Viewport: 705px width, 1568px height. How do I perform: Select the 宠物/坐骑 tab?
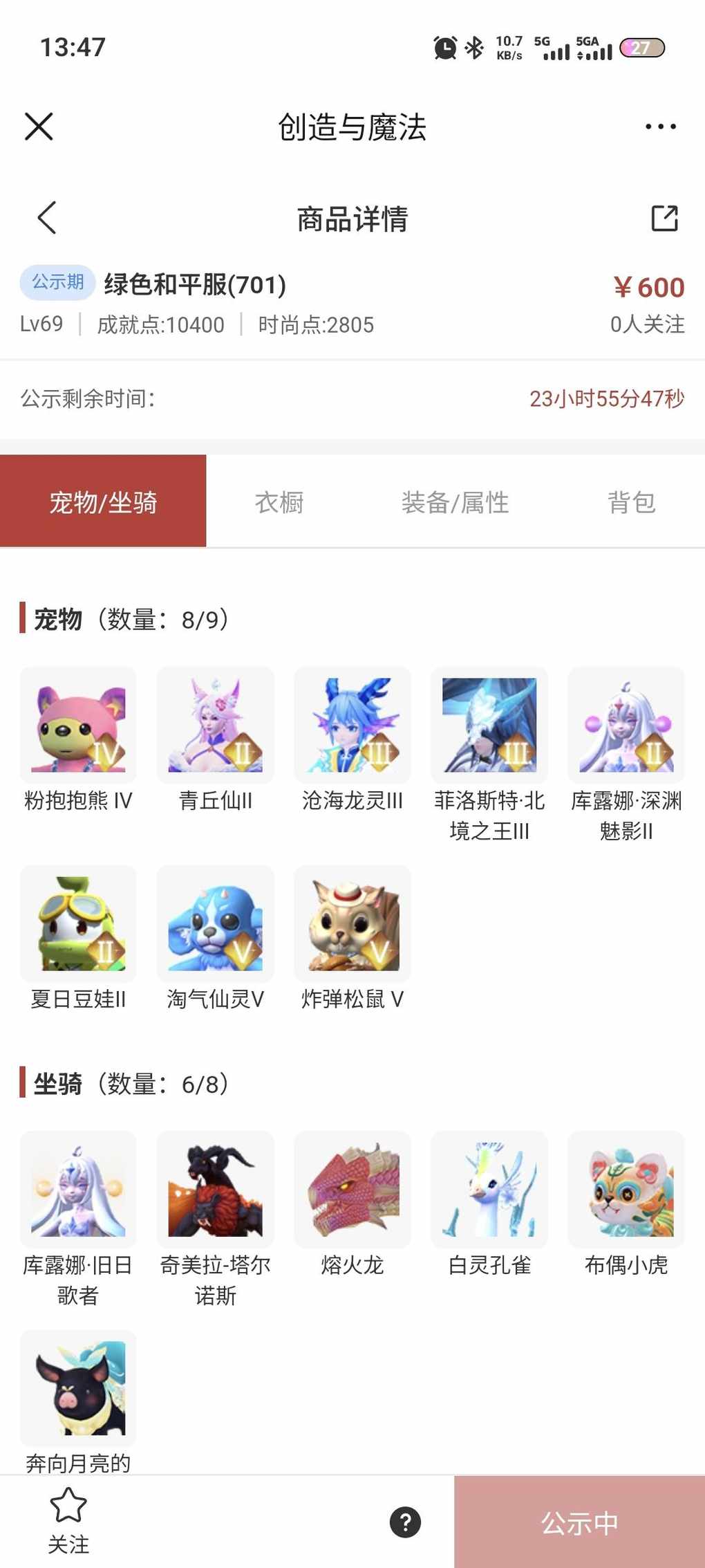[103, 502]
